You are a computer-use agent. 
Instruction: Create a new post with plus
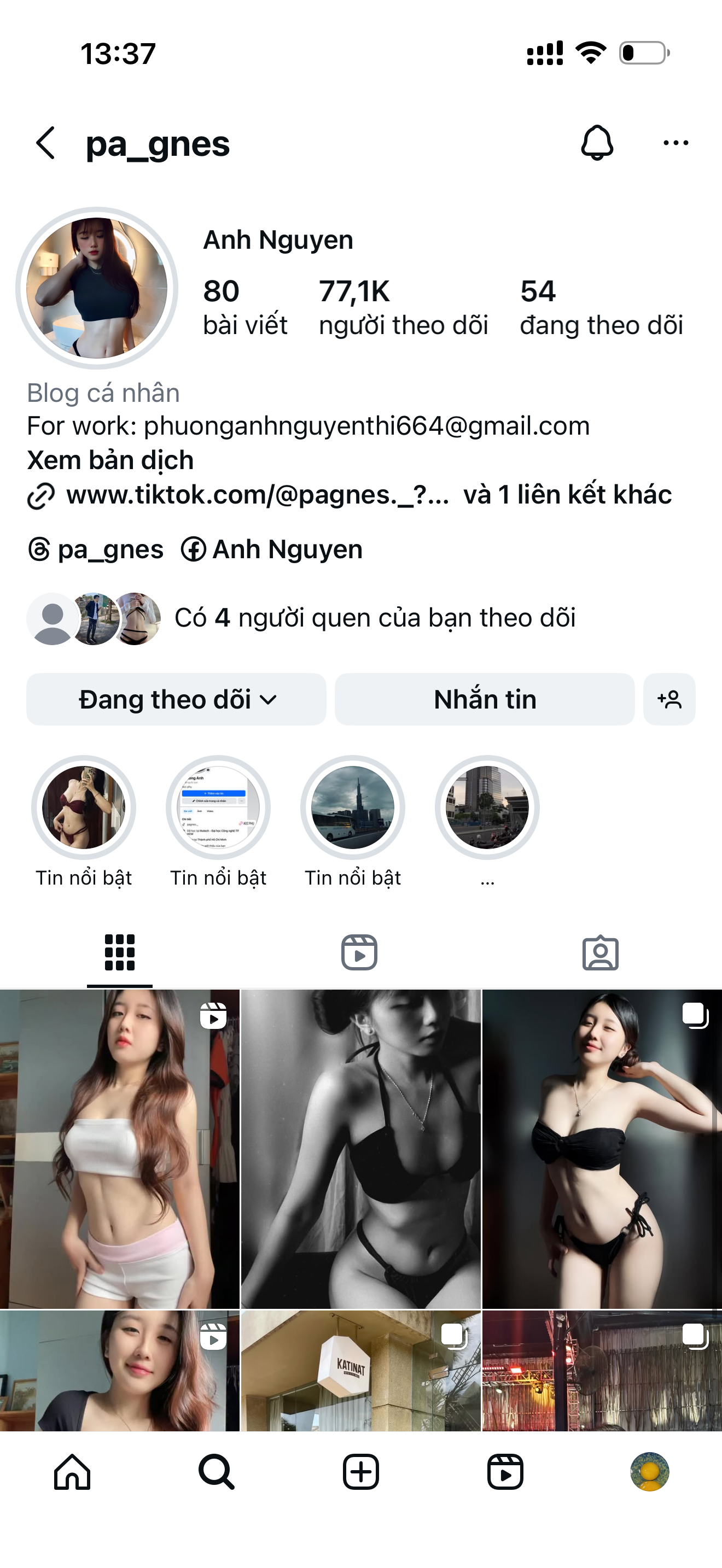[x=360, y=1472]
